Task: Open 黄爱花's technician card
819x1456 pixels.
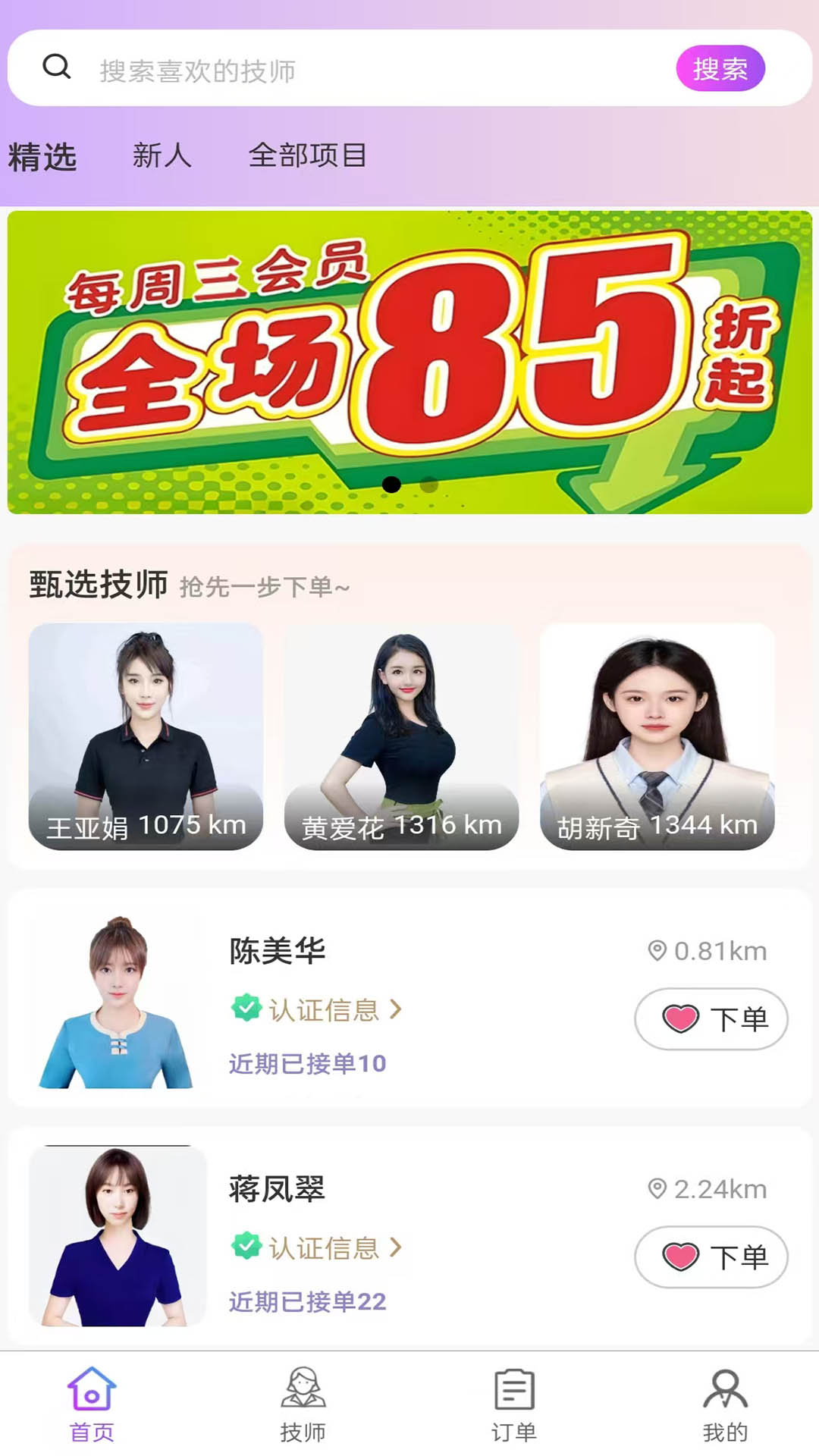Action: pyautogui.click(x=401, y=736)
